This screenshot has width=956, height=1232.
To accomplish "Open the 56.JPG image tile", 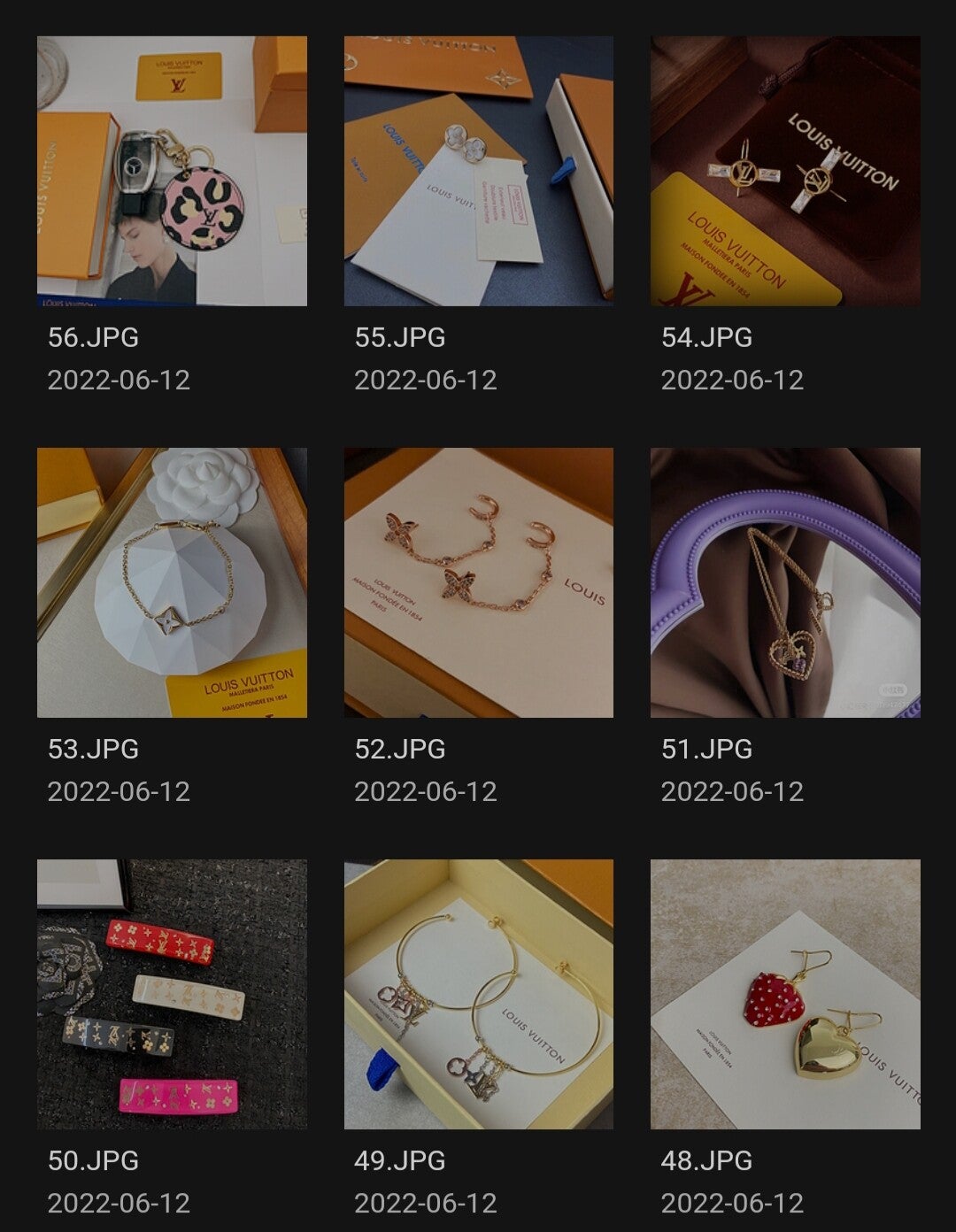I will coord(172,171).
